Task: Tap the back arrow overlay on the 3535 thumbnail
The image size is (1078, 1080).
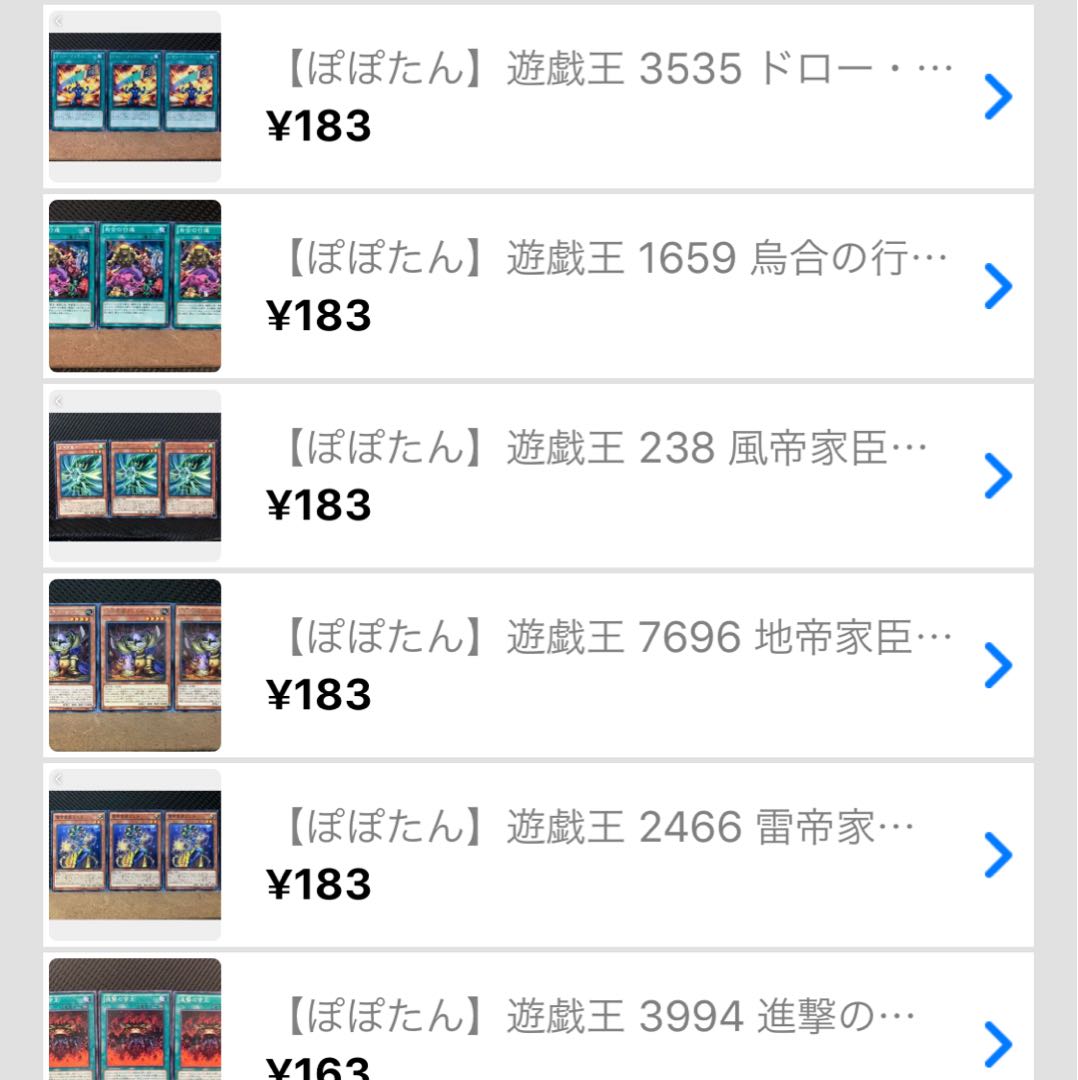Action: [61, 23]
